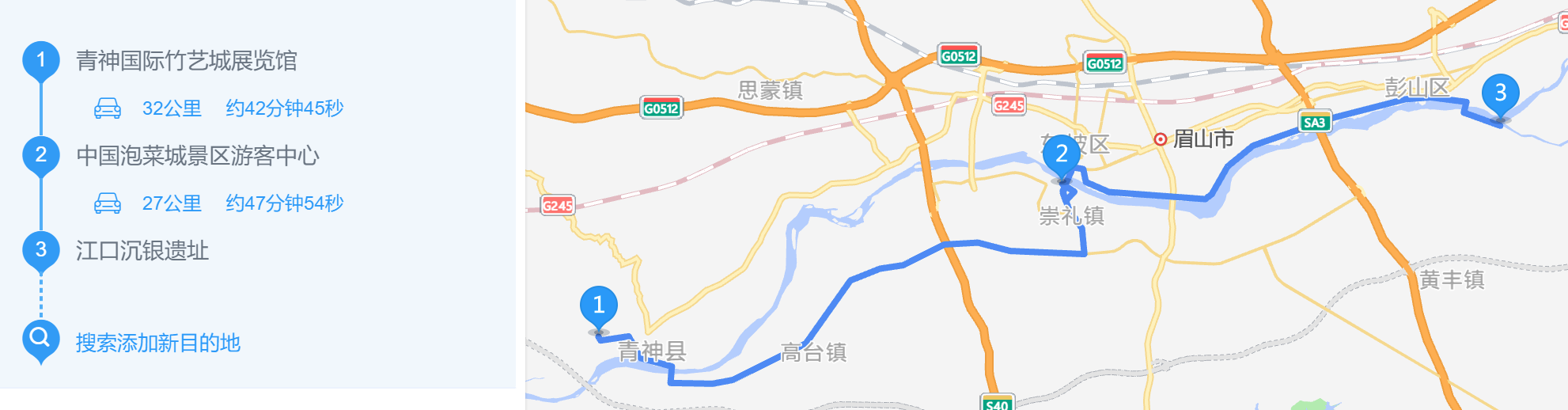Select the first stop 青神国际竹艺城展览馆
This screenshot has width=1568, height=410.
point(186,61)
